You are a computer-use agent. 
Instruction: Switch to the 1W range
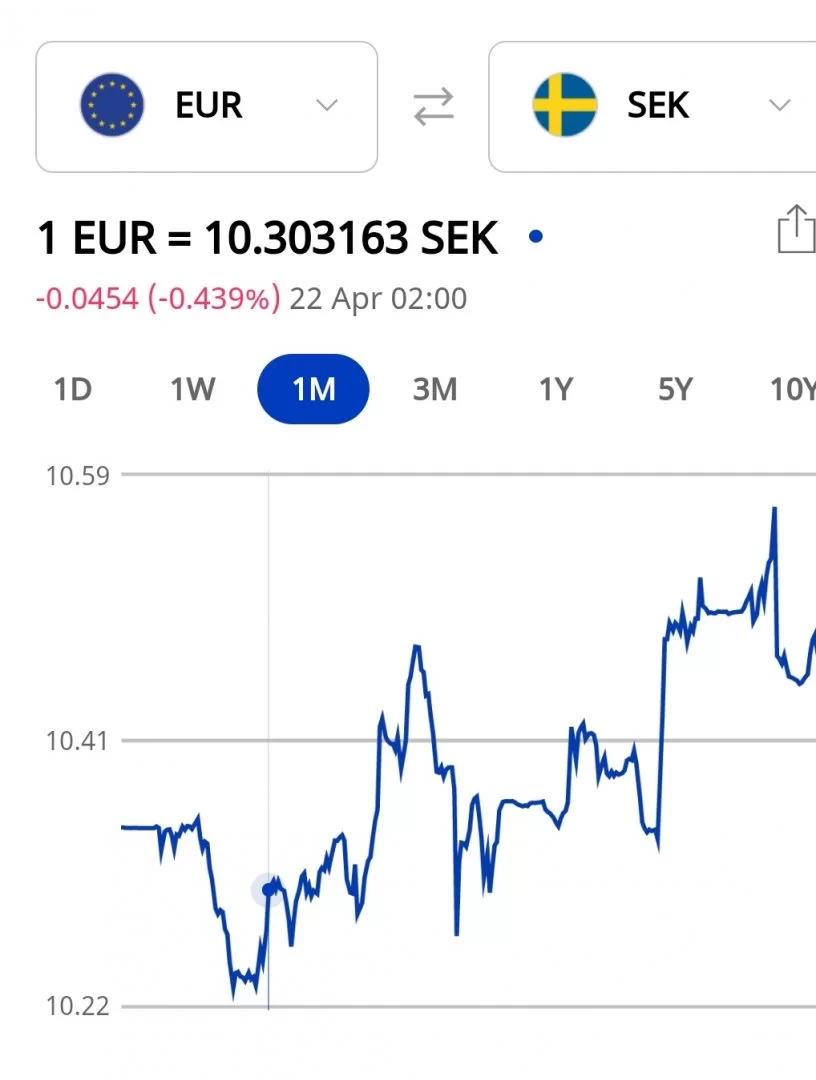(x=192, y=389)
